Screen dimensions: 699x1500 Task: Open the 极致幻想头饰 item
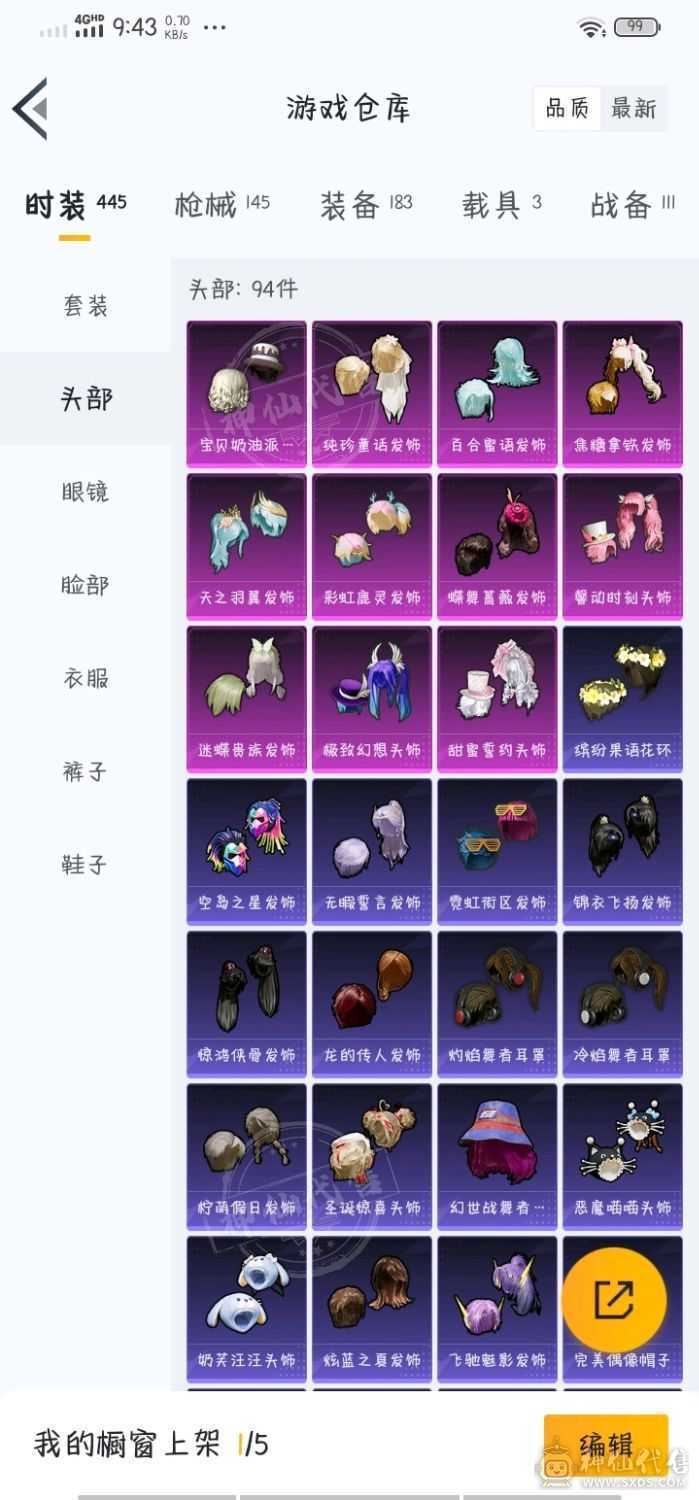coord(372,699)
